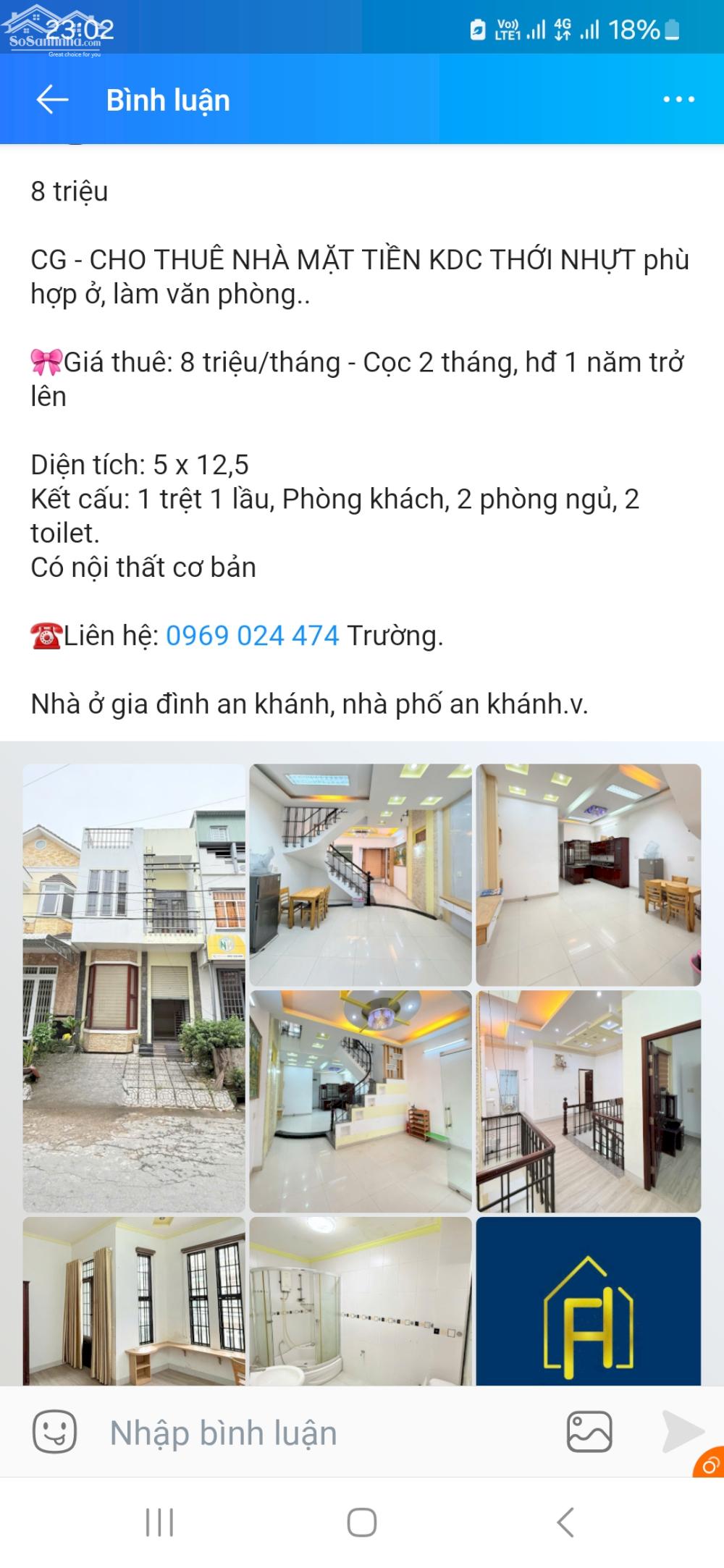Open the blue tile with yellow house logo
Image resolution: width=724 pixels, height=1568 pixels.
(x=588, y=1301)
